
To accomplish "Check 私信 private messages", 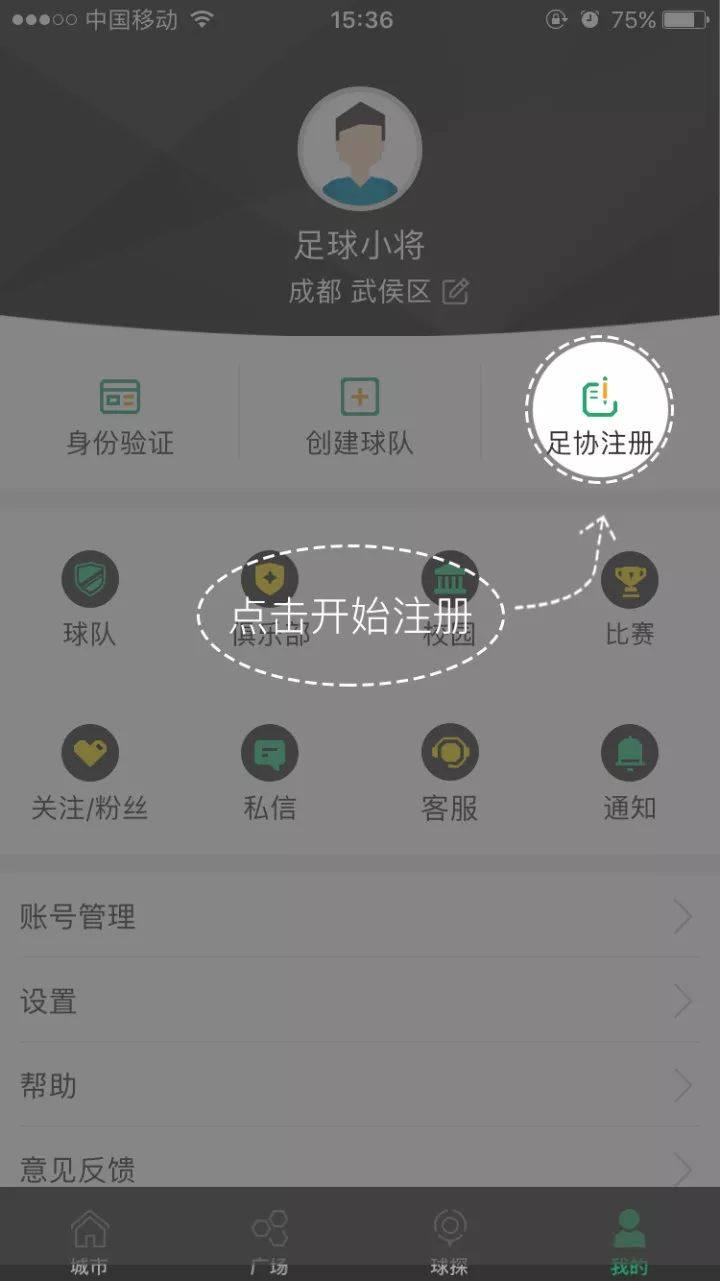I will click(270, 772).
